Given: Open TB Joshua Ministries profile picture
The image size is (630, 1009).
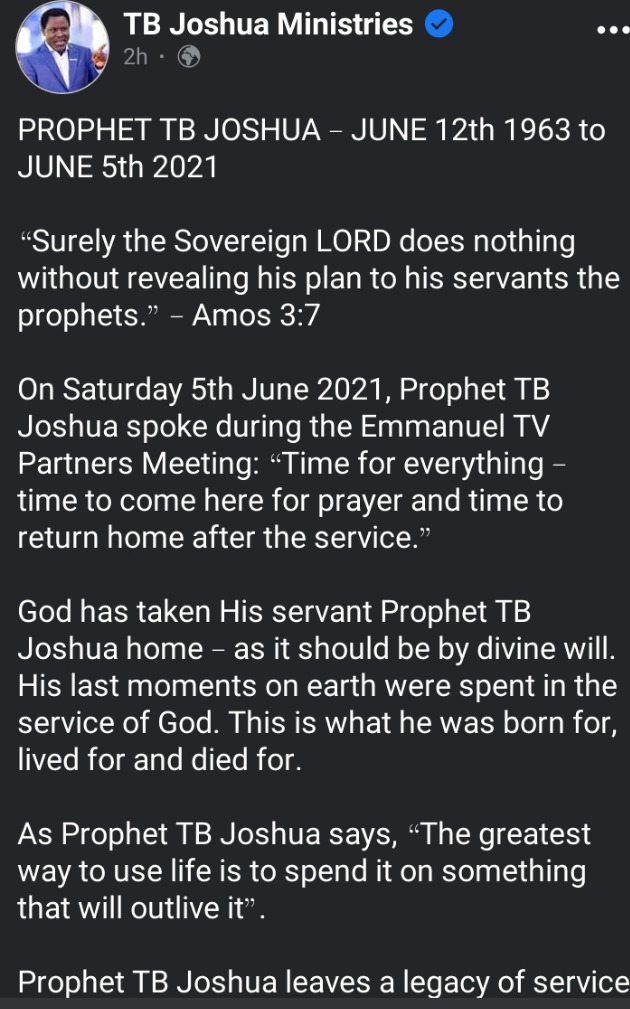Looking at the screenshot, I should click(62, 46).
